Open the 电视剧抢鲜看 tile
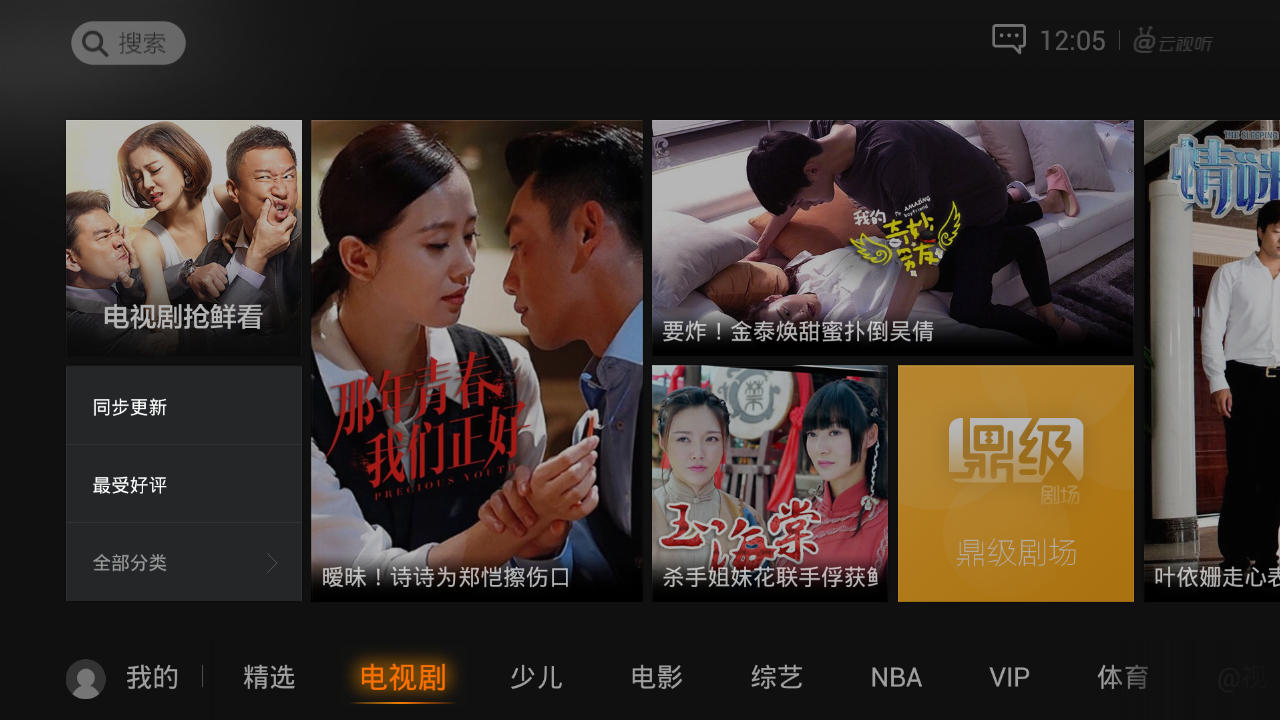Screen dimensions: 1280x720 pos(184,238)
